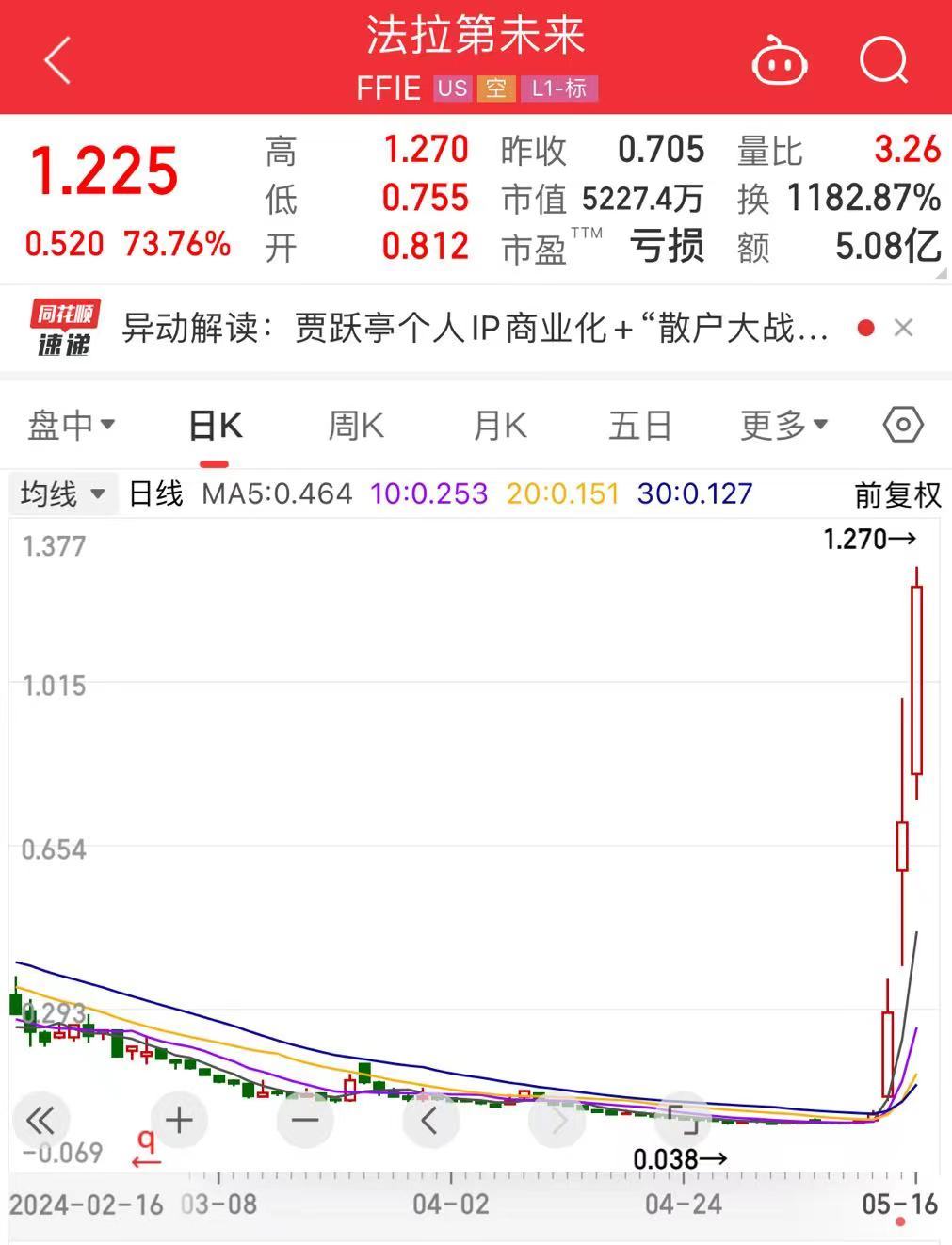Image resolution: width=952 pixels, height=1245 pixels.
Task: Open chart settings hexagon icon
Action: pos(902,426)
